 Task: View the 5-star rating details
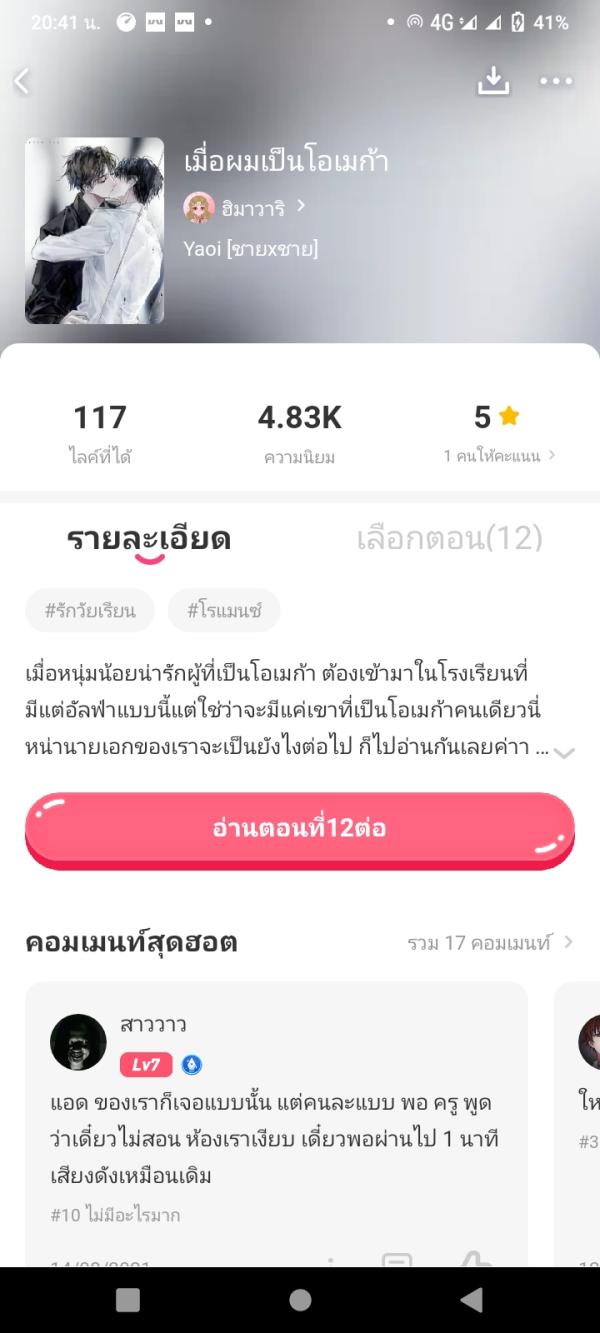click(x=498, y=432)
